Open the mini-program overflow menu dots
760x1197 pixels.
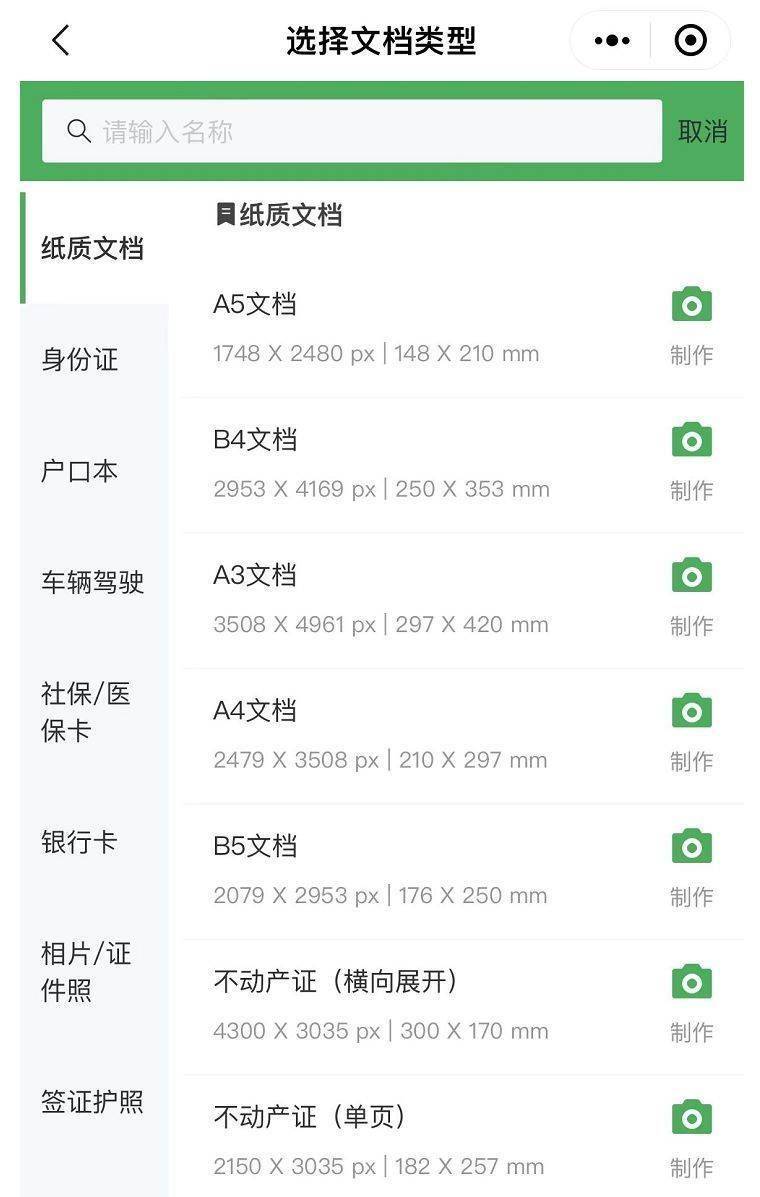point(611,41)
